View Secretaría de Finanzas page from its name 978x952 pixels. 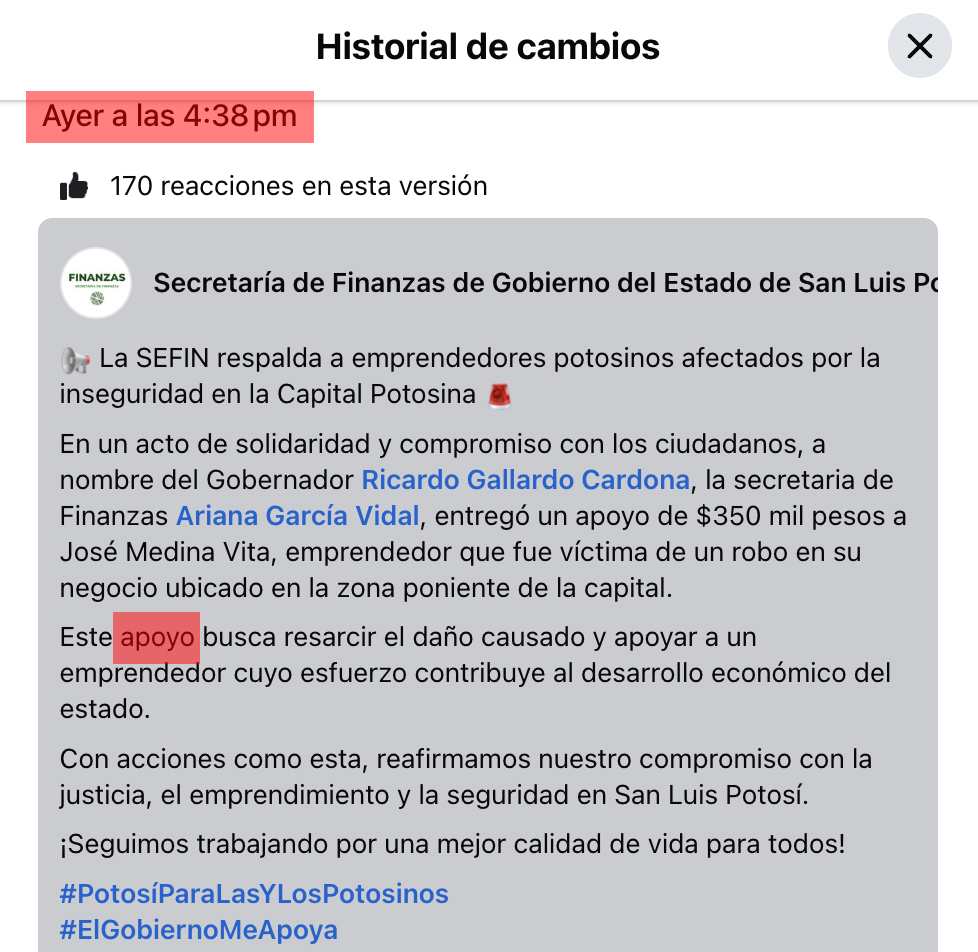point(546,283)
